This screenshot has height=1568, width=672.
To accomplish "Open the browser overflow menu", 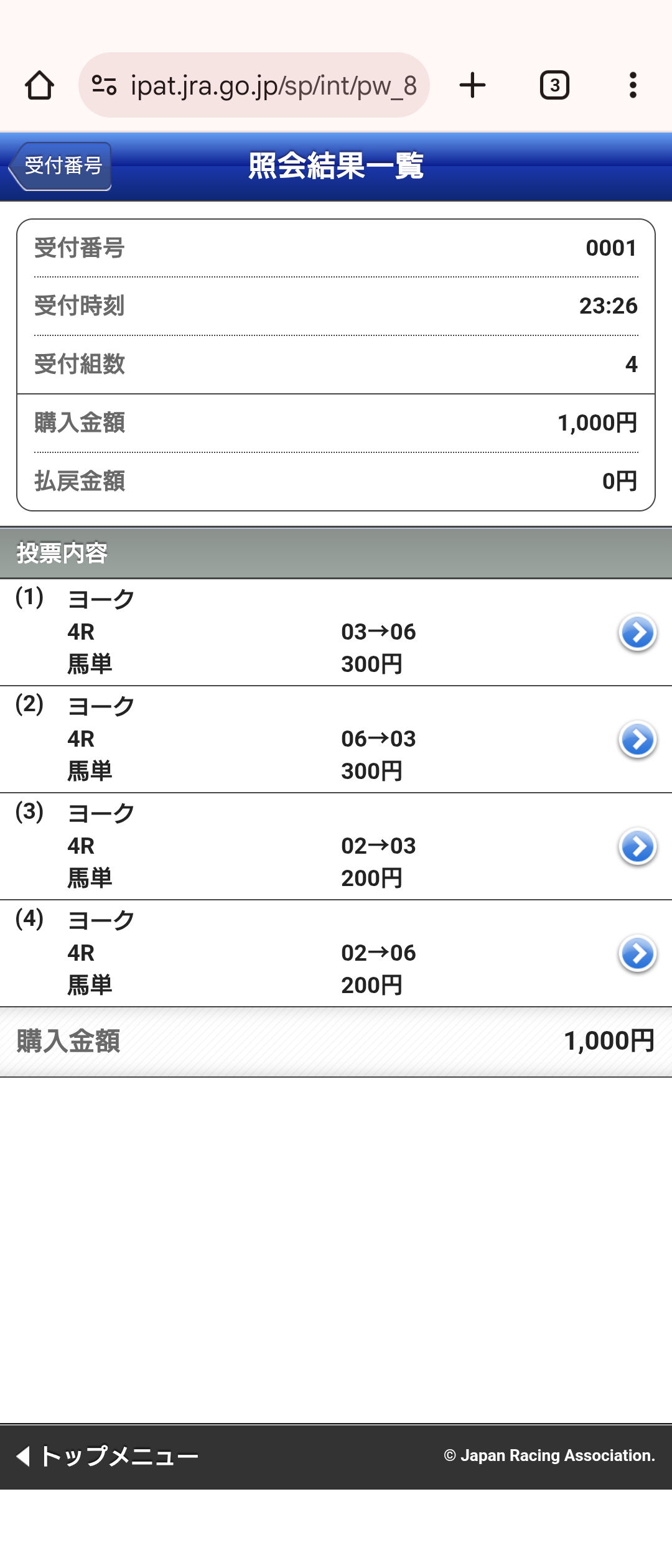I will click(633, 85).
